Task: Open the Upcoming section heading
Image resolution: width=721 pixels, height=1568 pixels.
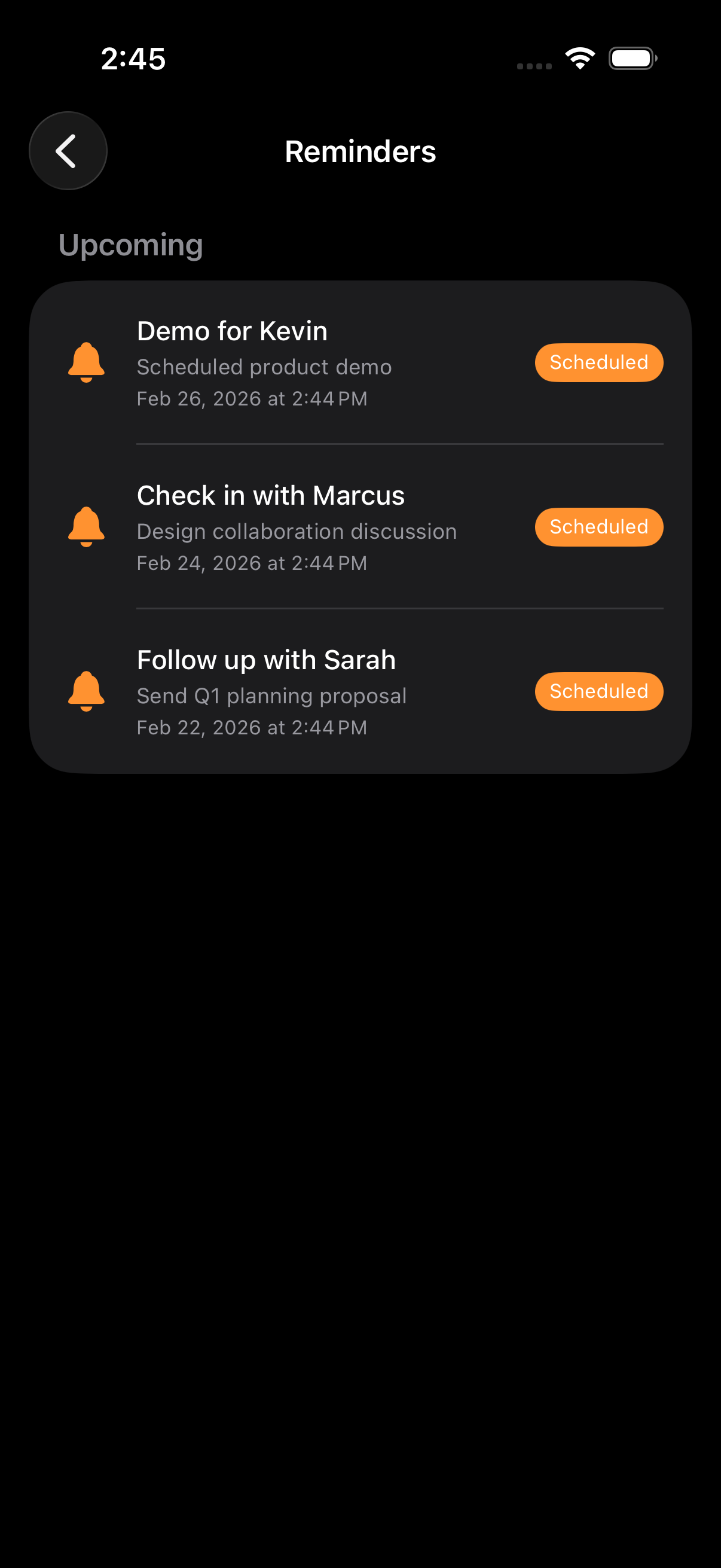Action: [132, 245]
